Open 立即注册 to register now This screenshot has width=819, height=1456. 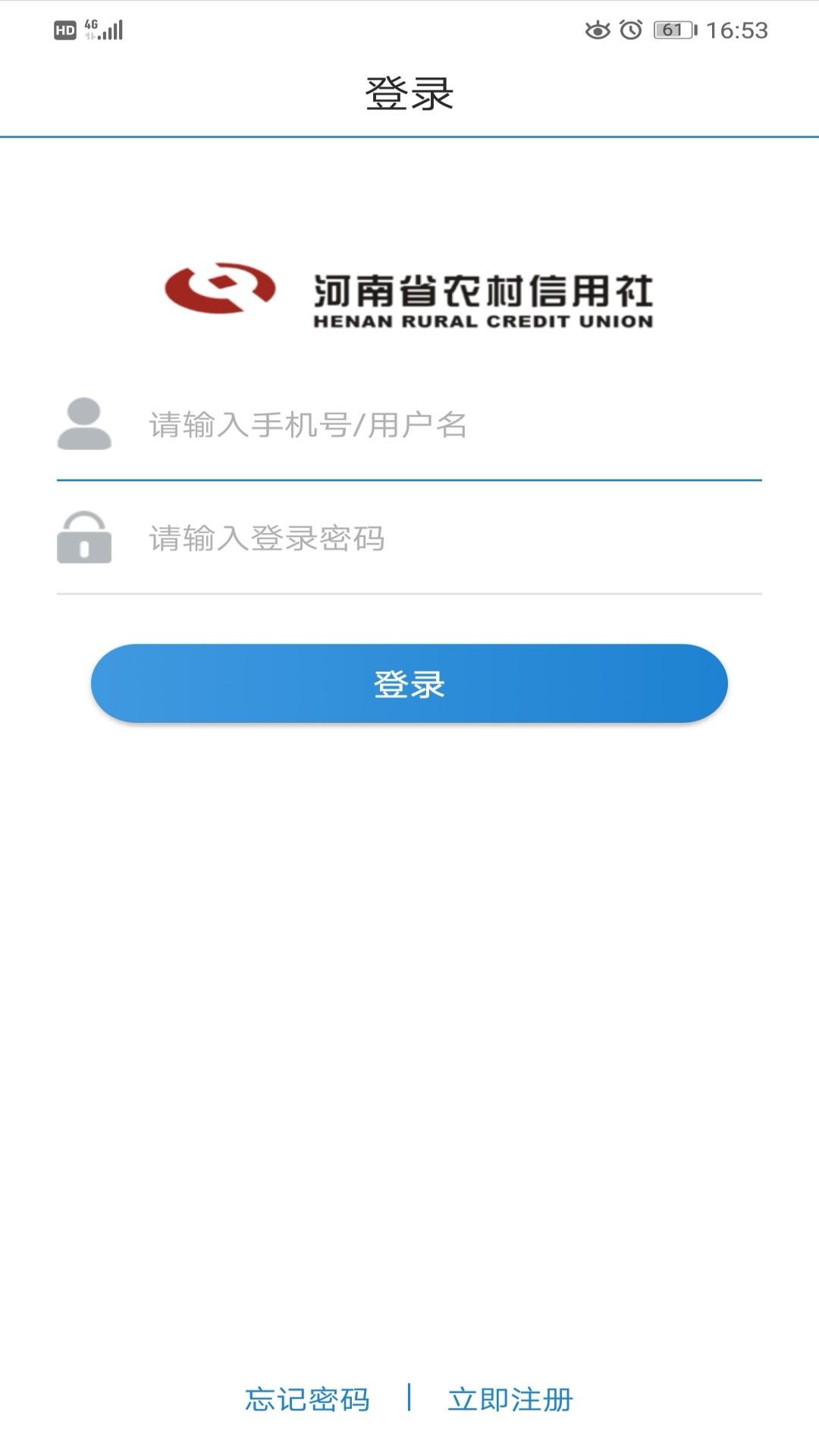click(x=510, y=1399)
